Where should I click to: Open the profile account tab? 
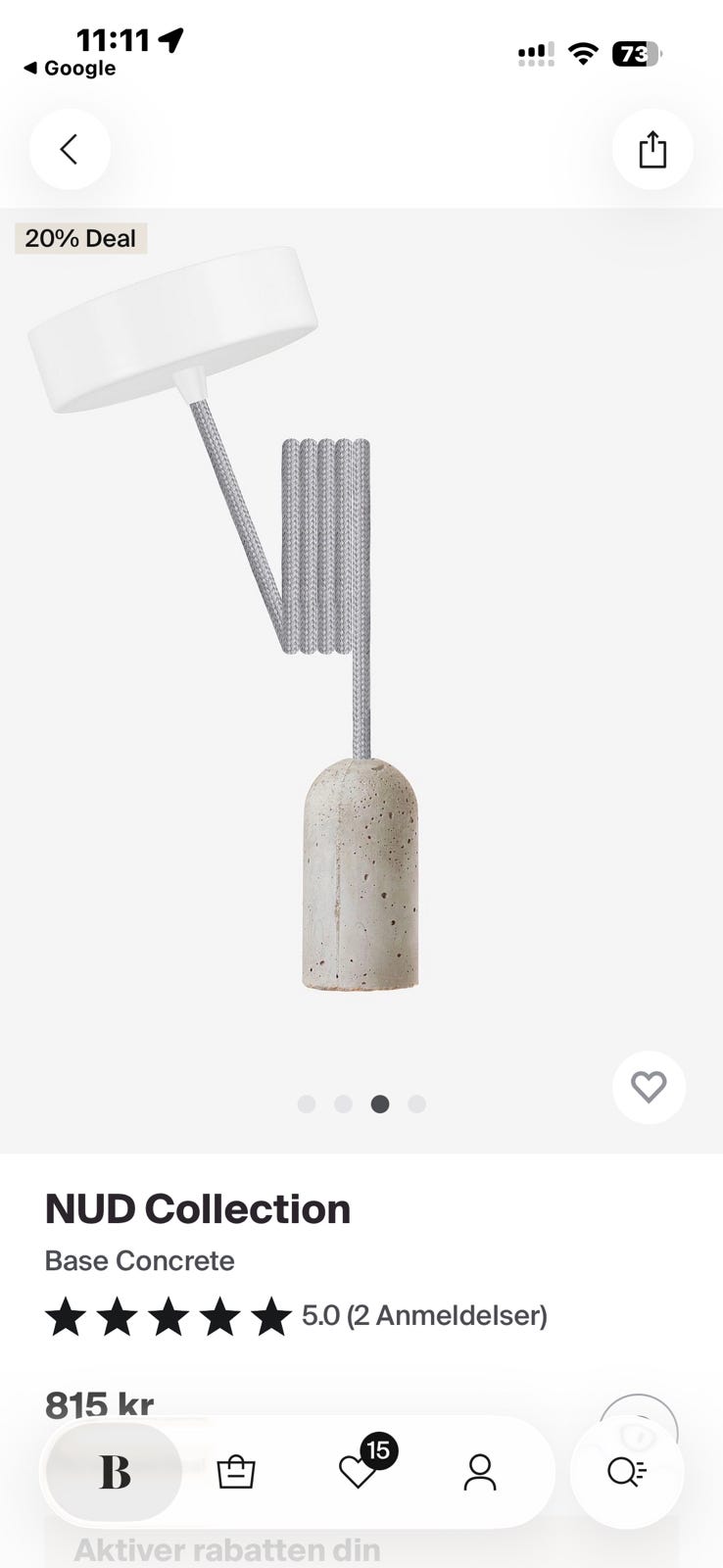coord(480,1472)
